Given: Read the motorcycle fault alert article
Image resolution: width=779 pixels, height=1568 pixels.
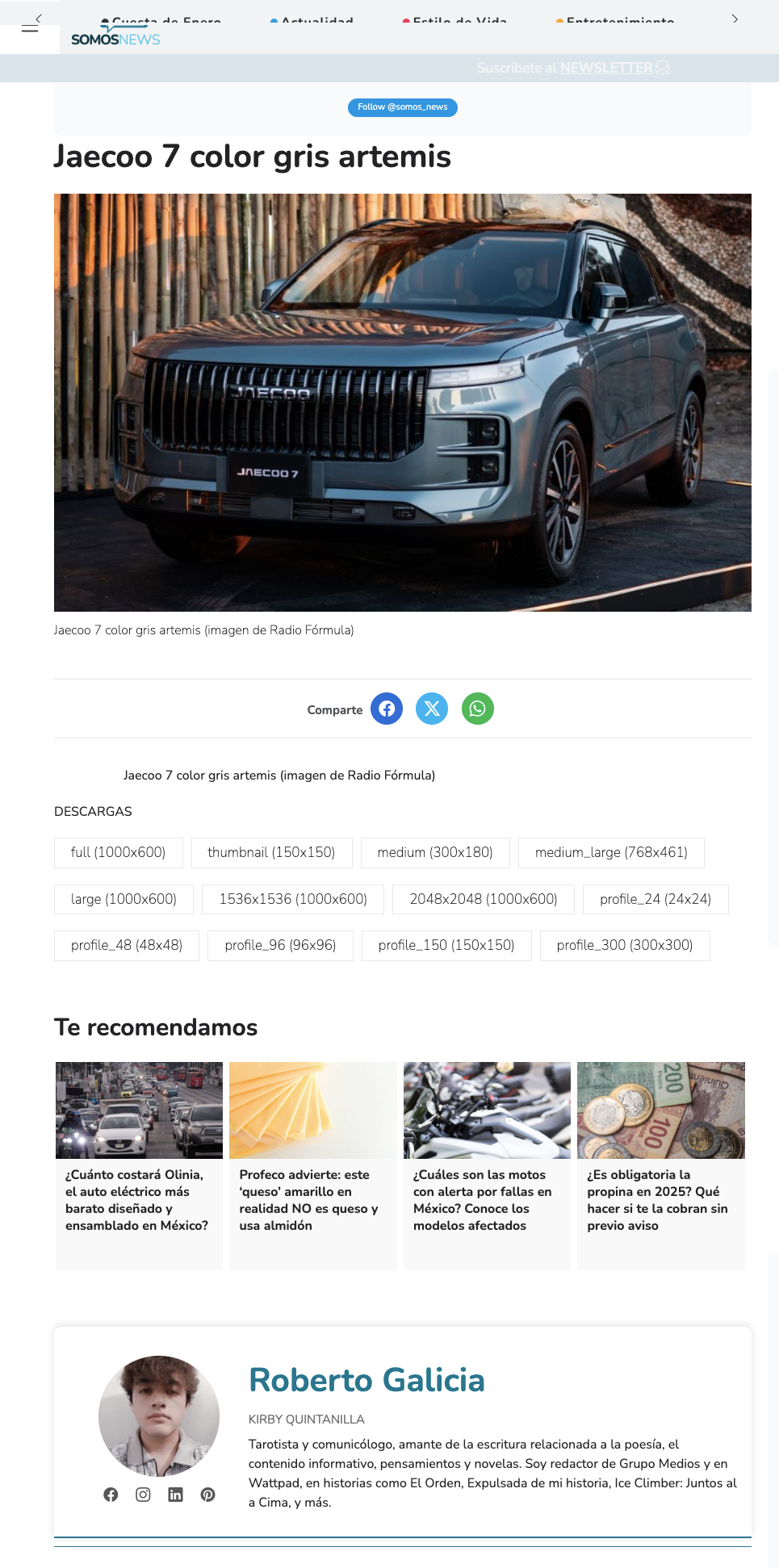Looking at the screenshot, I should [483, 1199].
